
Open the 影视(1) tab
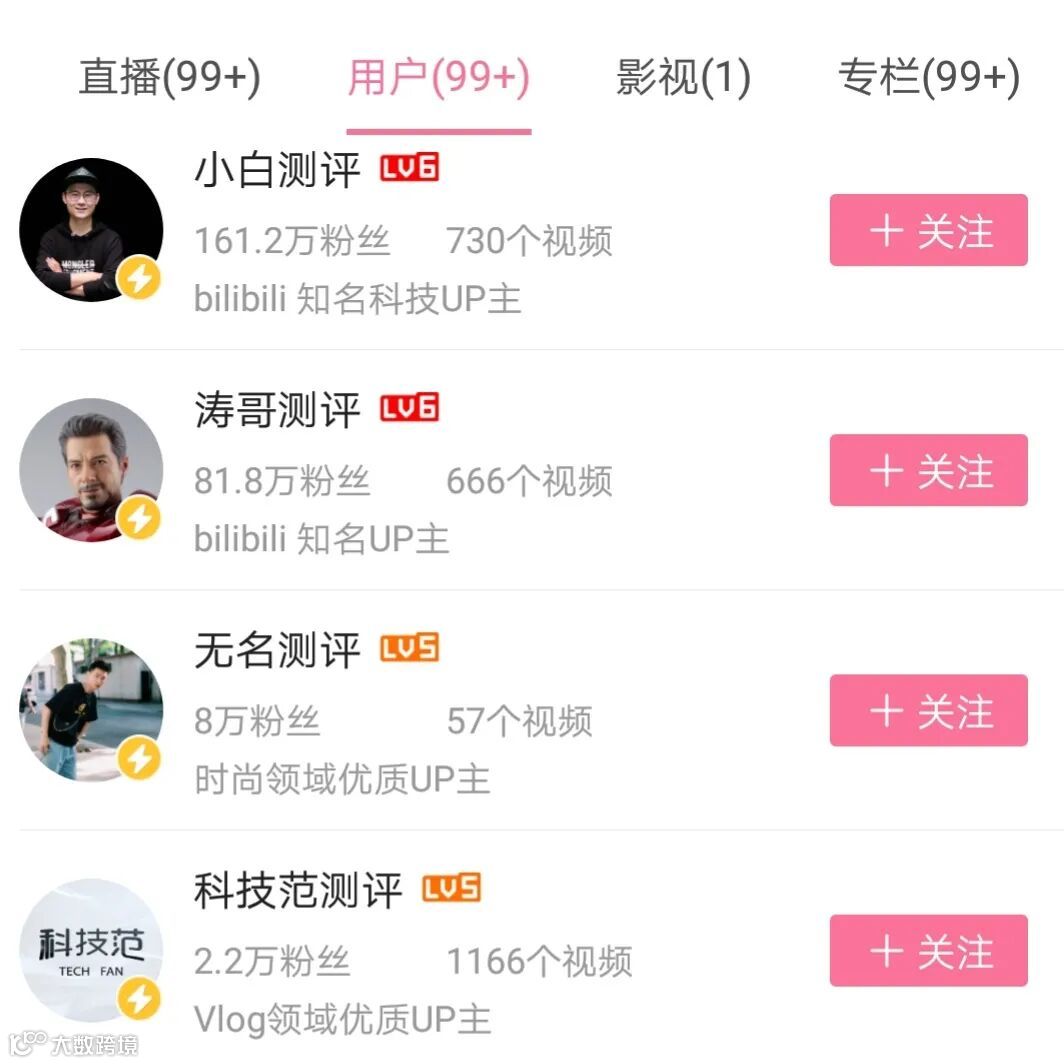pos(683,77)
